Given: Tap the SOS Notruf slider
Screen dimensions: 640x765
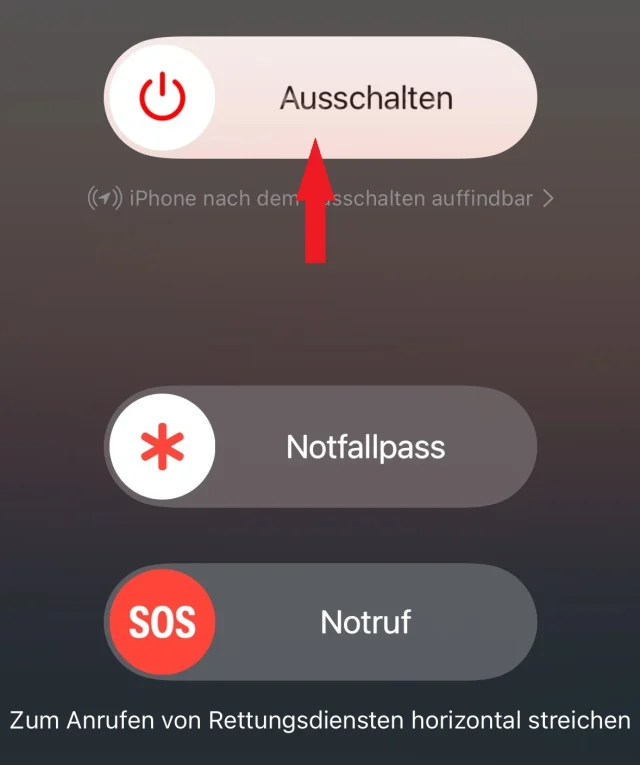Looking at the screenshot, I should click(162, 622).
